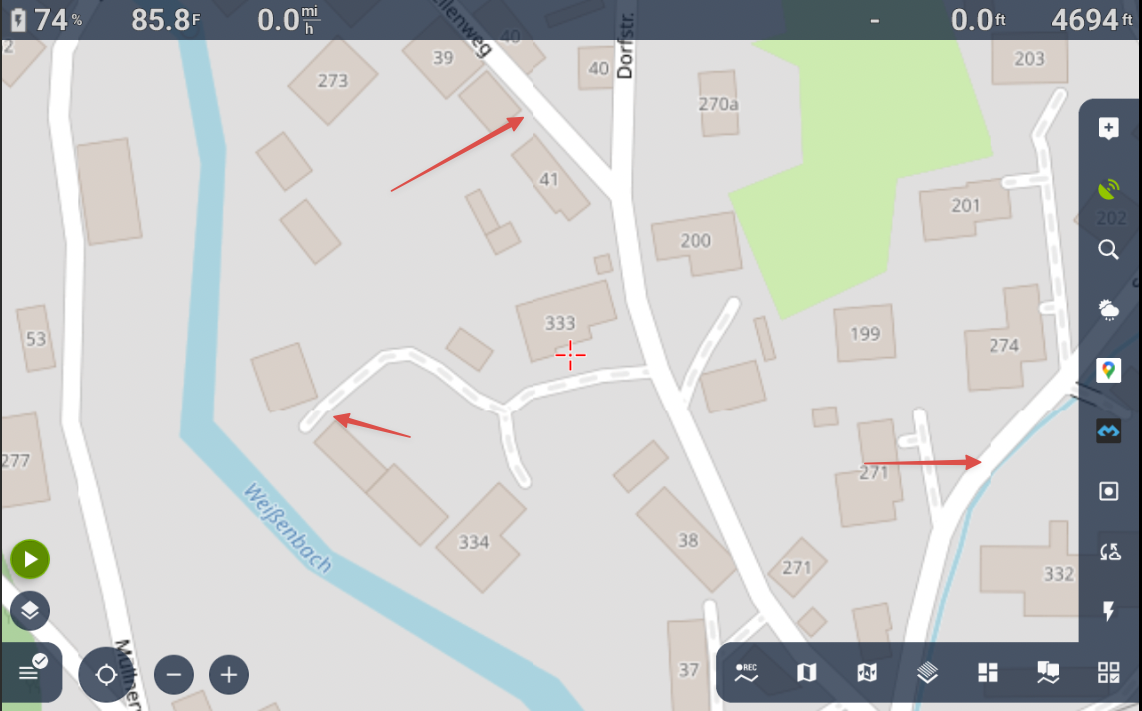
Task: Tap the search magnifier
Action: coord(1108,250)
